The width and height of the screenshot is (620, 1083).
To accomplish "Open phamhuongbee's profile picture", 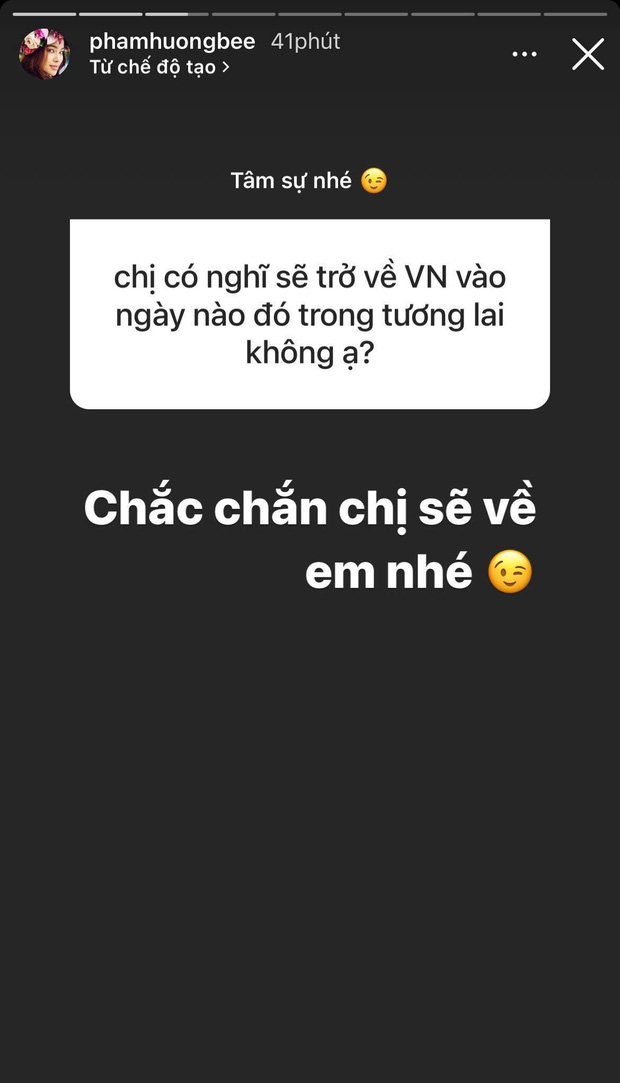I will click(x=44, y=54).
